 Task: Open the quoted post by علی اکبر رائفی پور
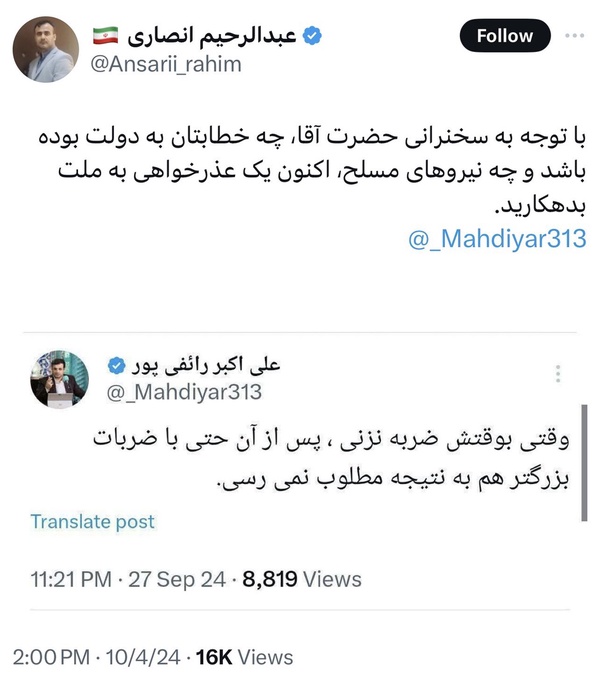[330, 459]
